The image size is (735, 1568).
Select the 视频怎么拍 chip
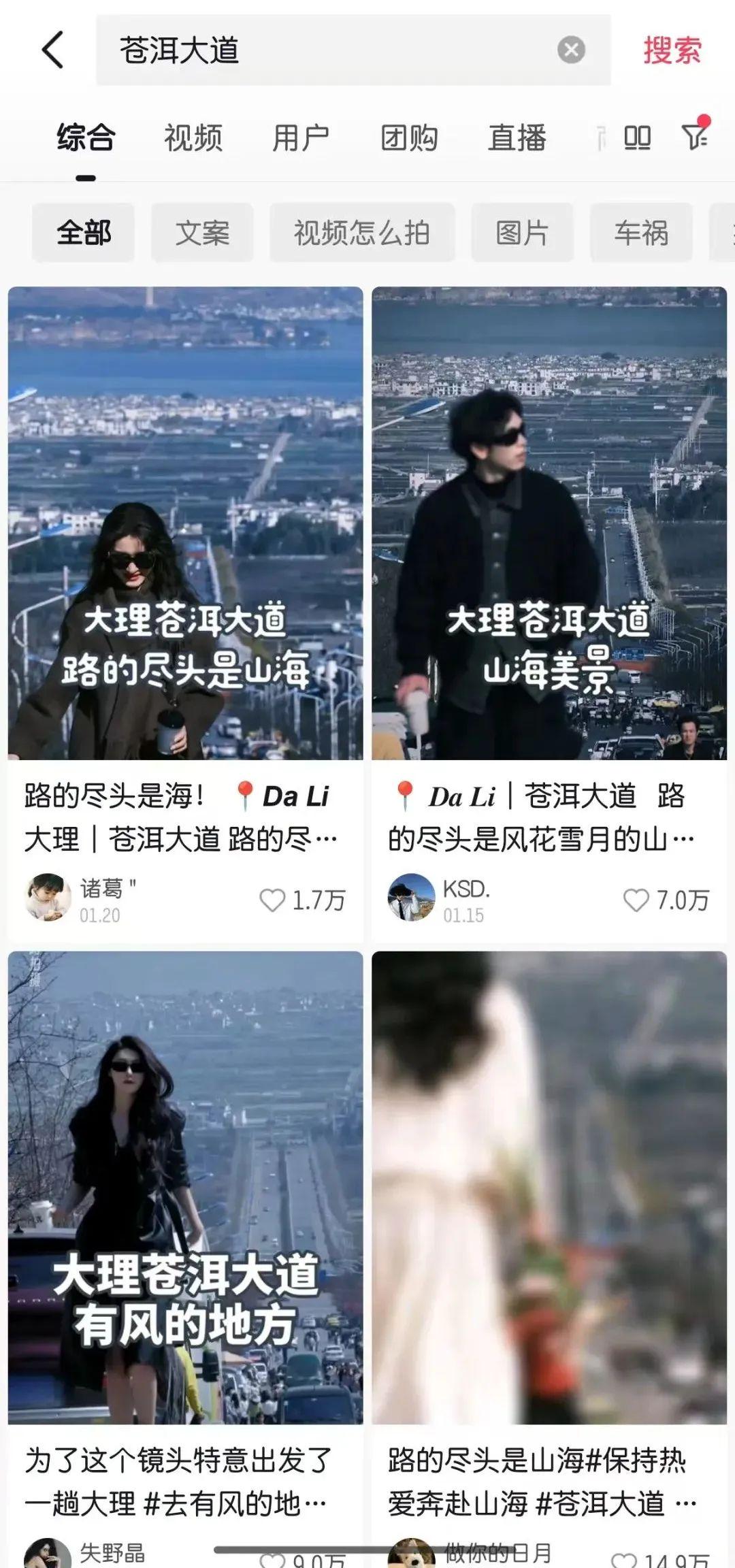[362, 233]
